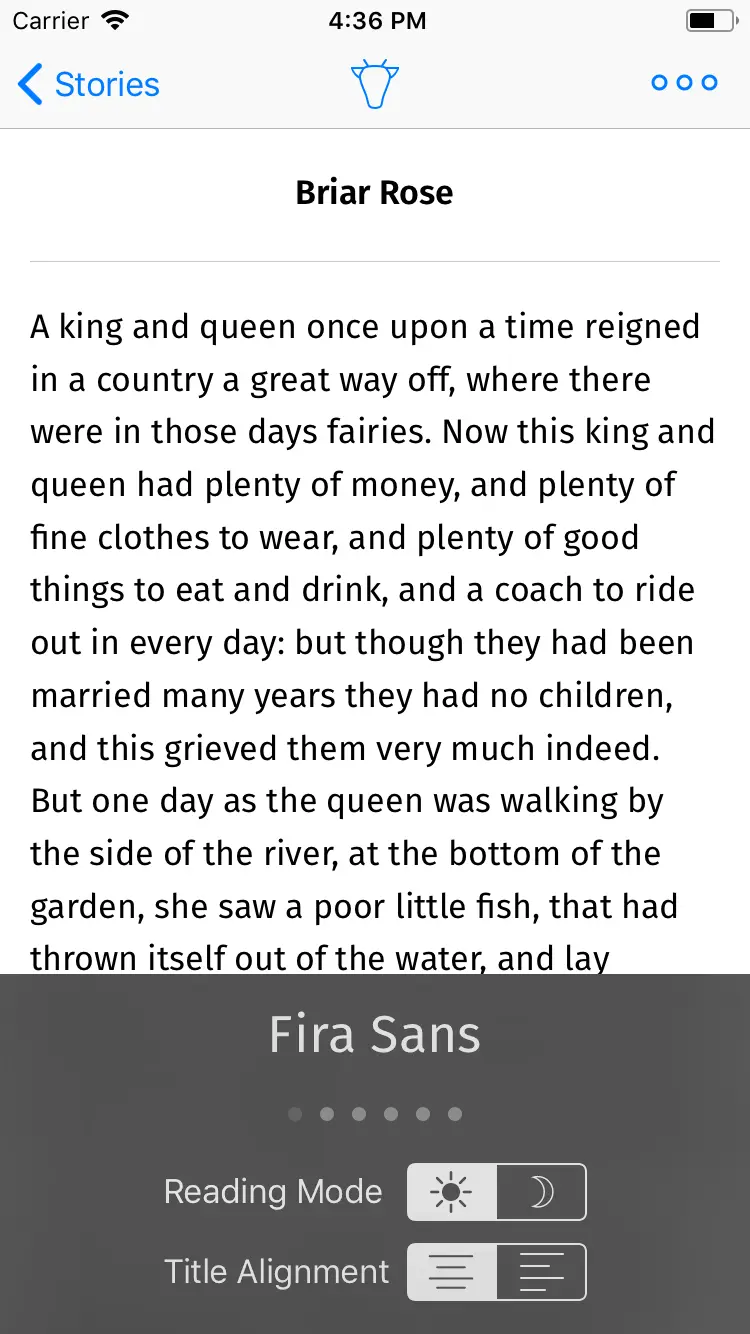Tap the cow head icon in navigation bar
750x1334 pixels.
point(375,85)
